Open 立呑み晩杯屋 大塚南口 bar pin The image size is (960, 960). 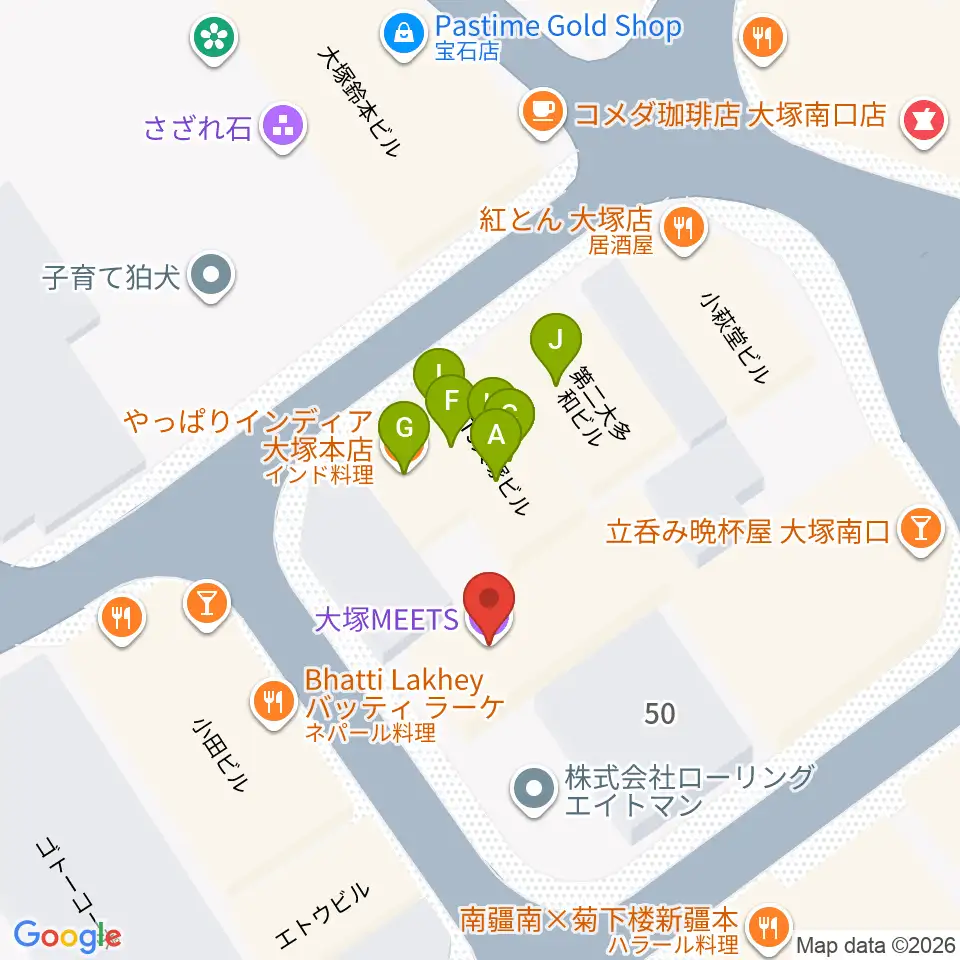pos(921,530)
